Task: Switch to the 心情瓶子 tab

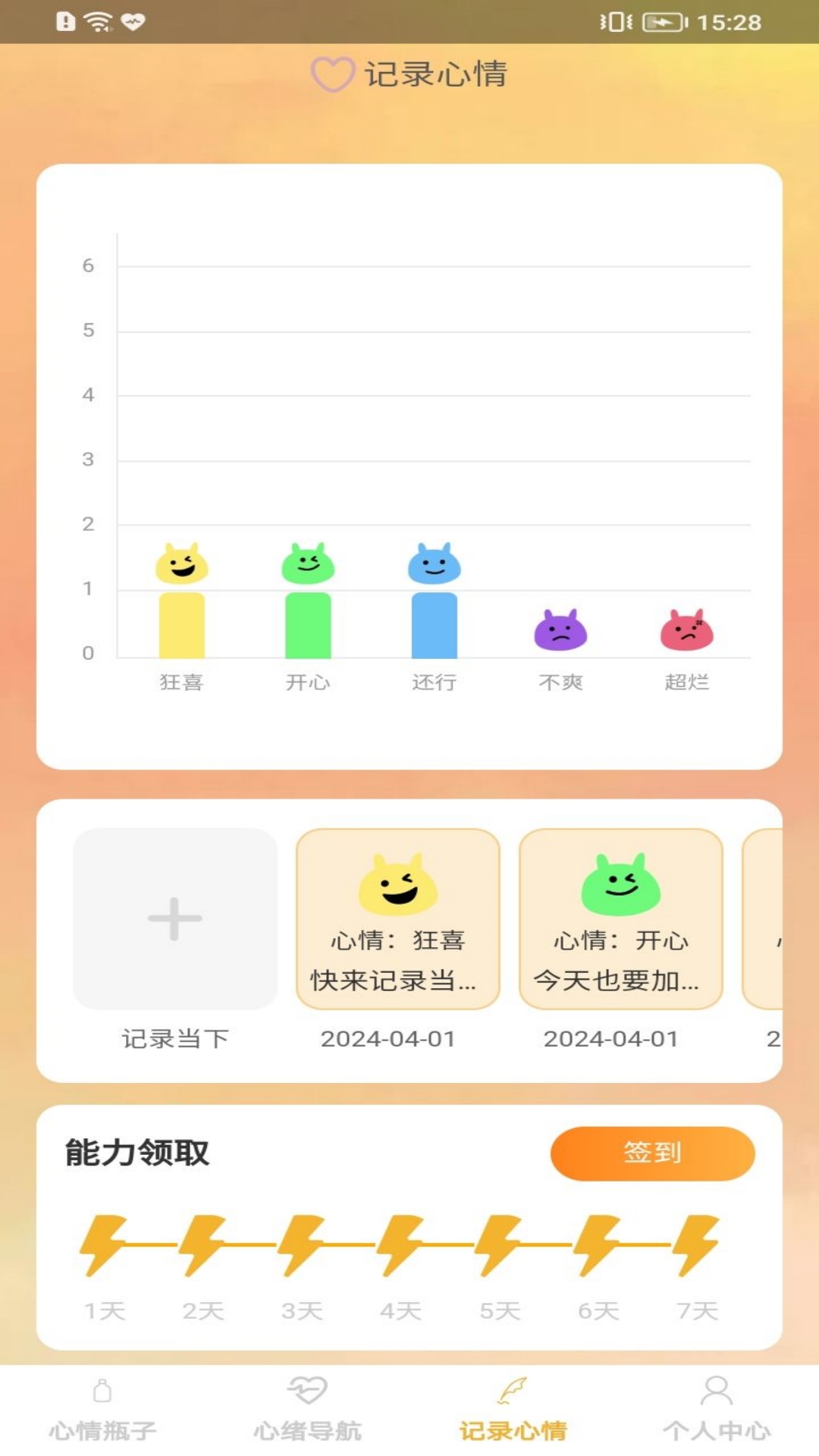Action: tap(102, 1410)
